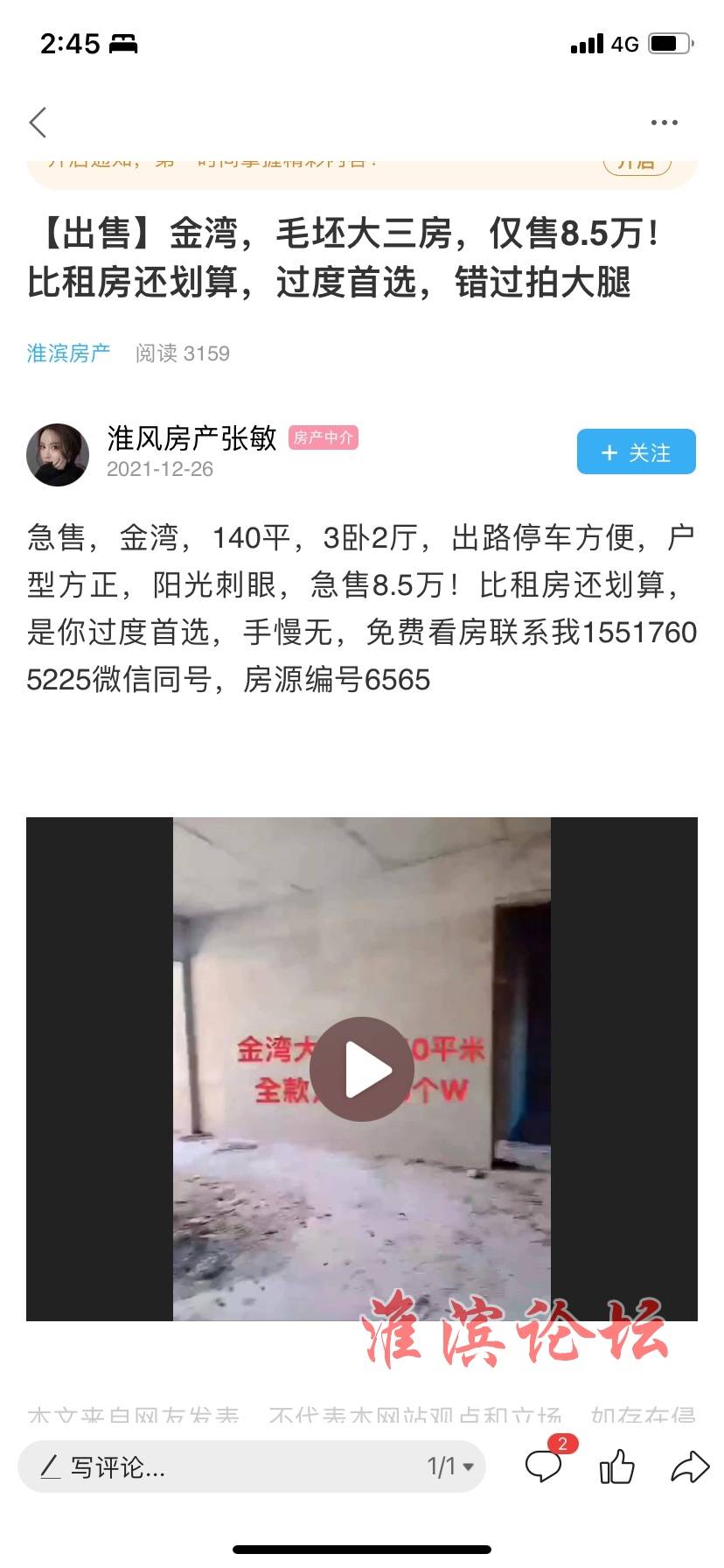Play the 金湾 house video
The image size is (724, 1568).
(x=362, y=1068)
